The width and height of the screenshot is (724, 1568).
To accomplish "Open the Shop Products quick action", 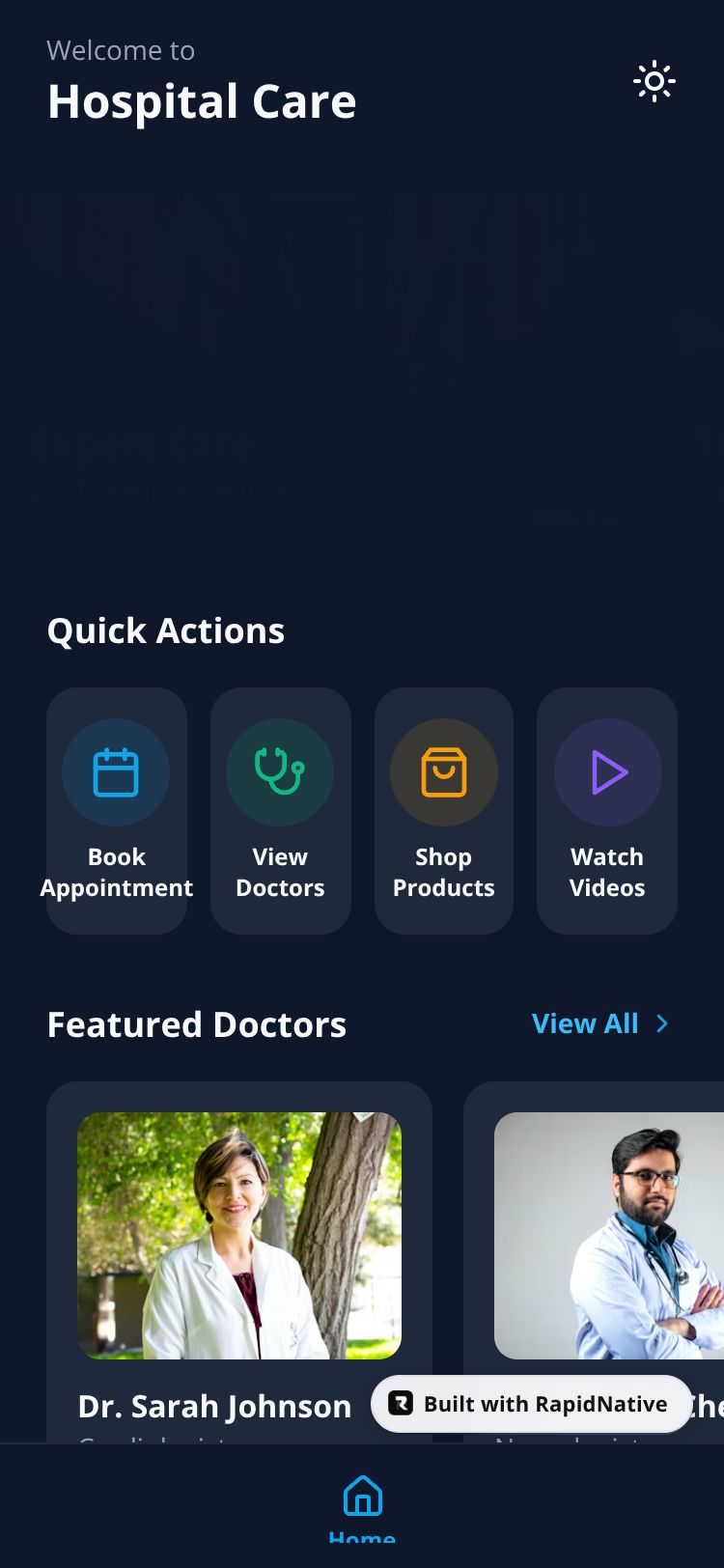I will 444,810.
